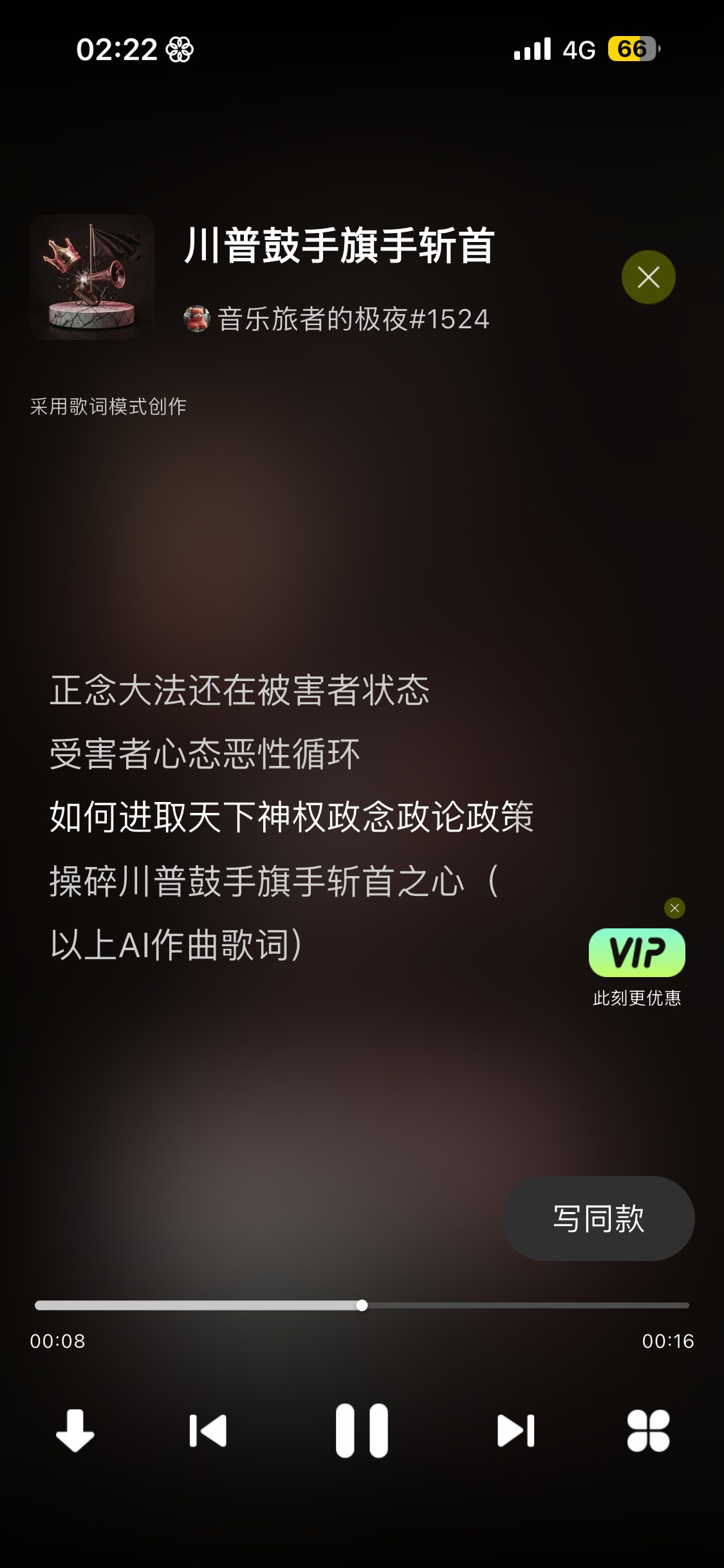Screen dimensions: 724x1568
Task: Open the song cover artwork
Action: point(91,277)
